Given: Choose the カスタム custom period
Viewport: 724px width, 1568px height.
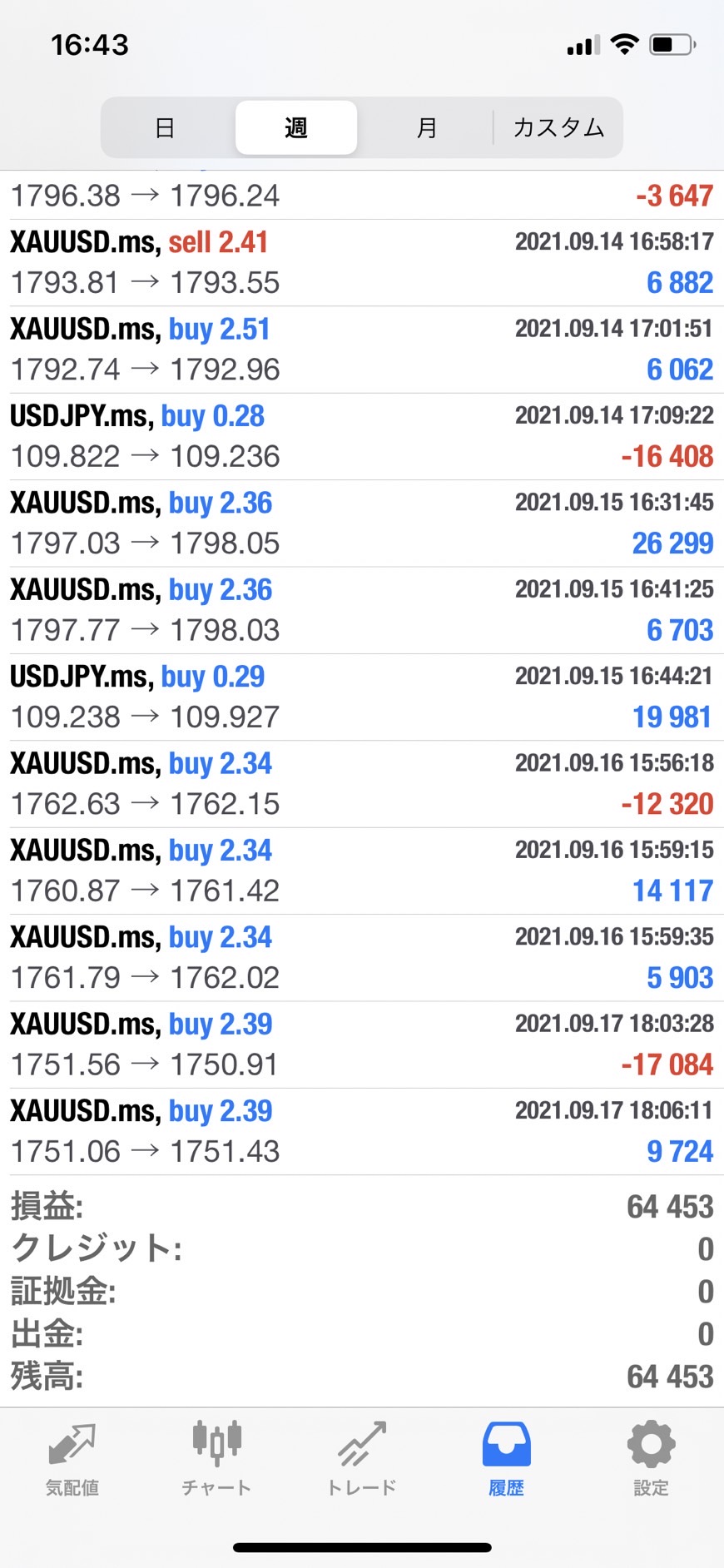Looking at the screenshot, I should [558, 127].
